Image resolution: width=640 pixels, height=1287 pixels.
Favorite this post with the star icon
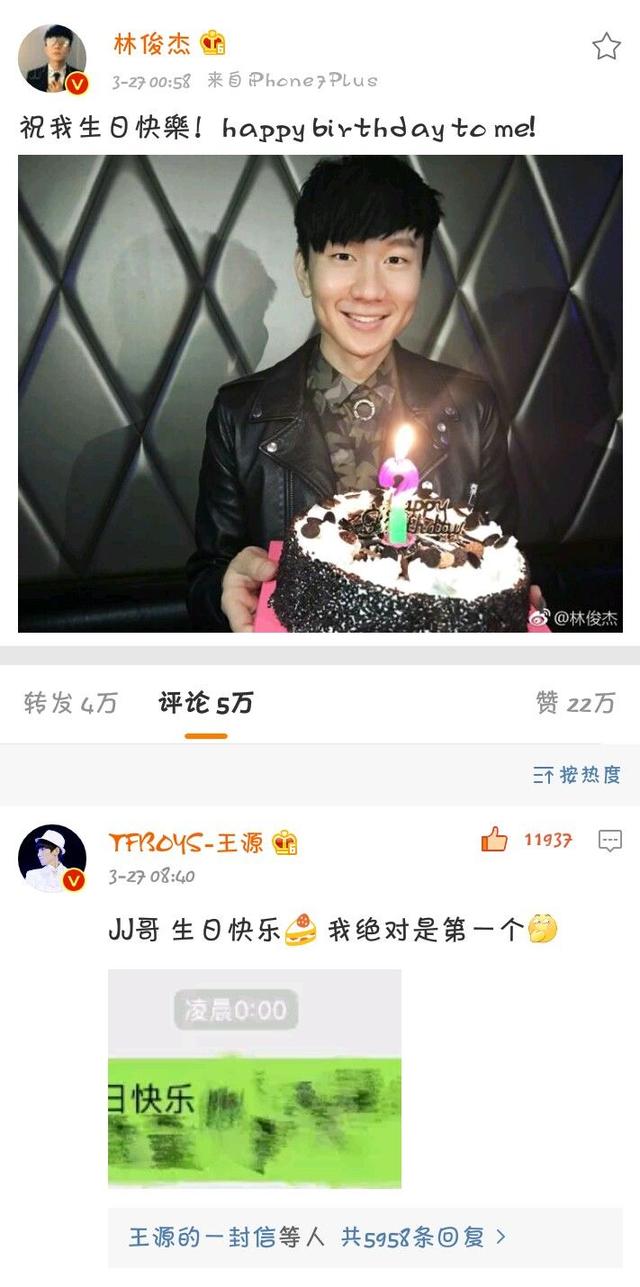click(606, 47)
